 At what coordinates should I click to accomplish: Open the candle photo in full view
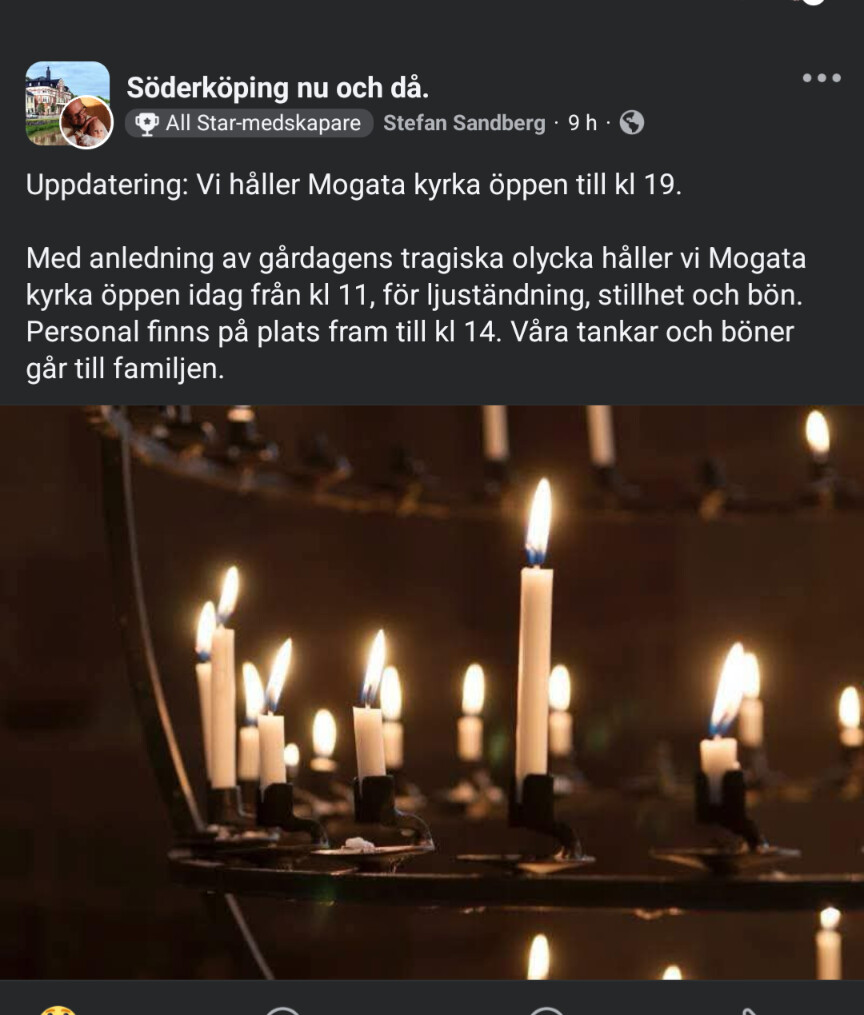pyautogui.click(x=432, y=690)
